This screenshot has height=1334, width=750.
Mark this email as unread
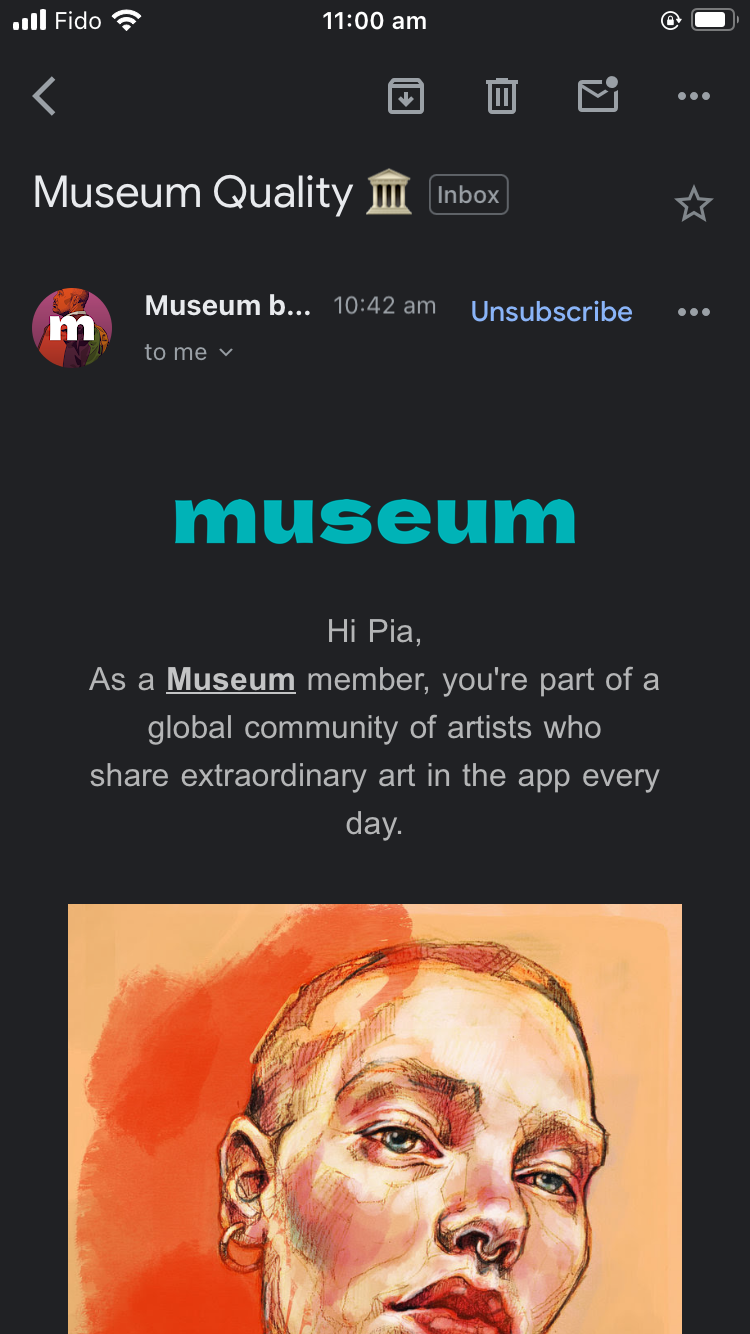[x=598, y=96]
